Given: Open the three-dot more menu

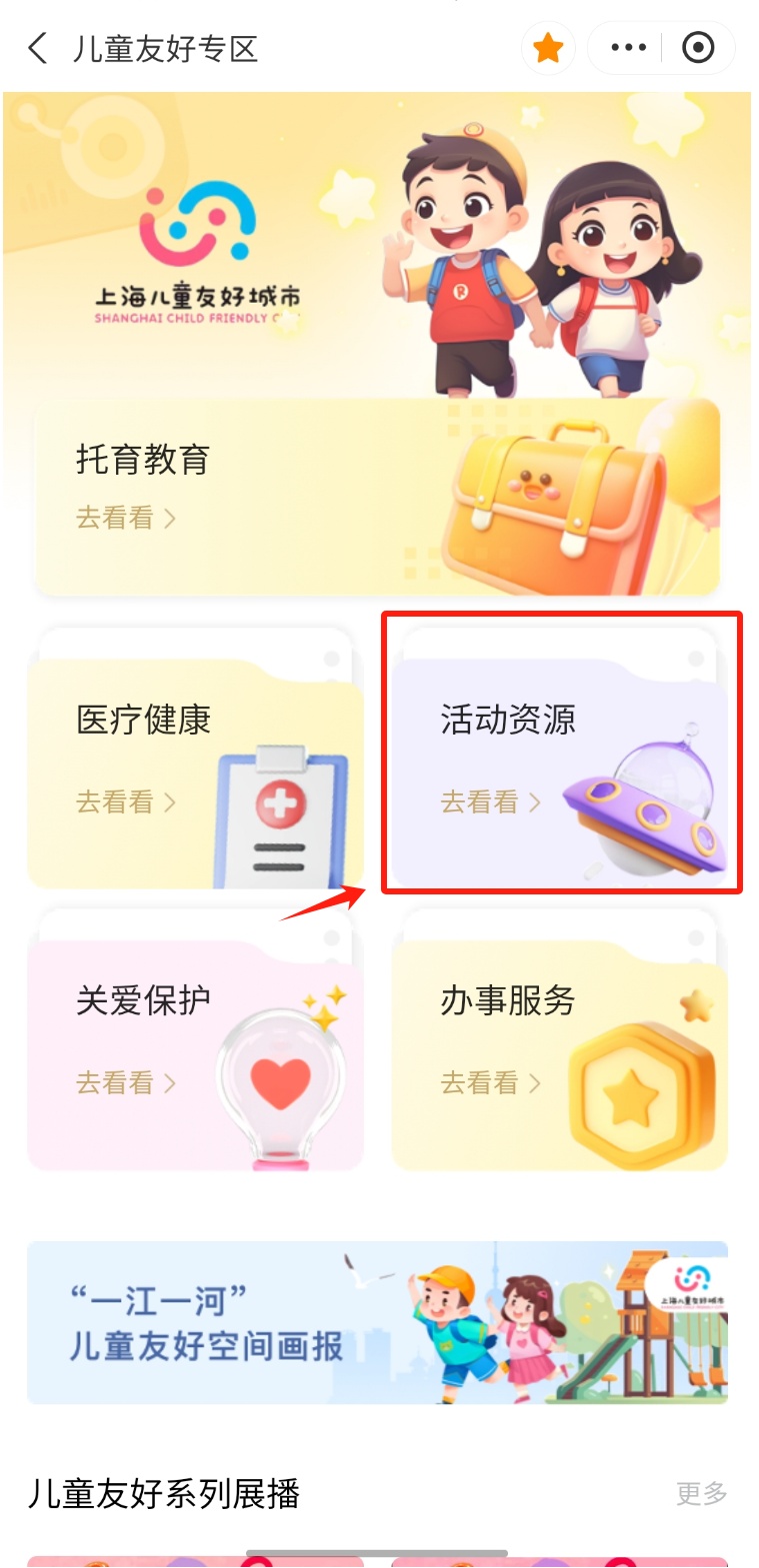Looking at the screenshot, I should 628,48.
